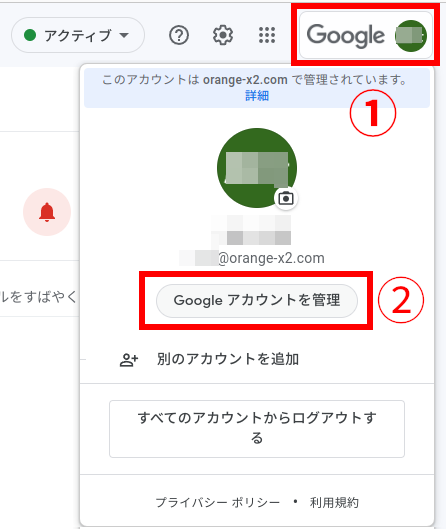Image resolution: width=446 pixels, height=529 pixels.
Task: Open 利用規約 link
Action: pos(334,502)
